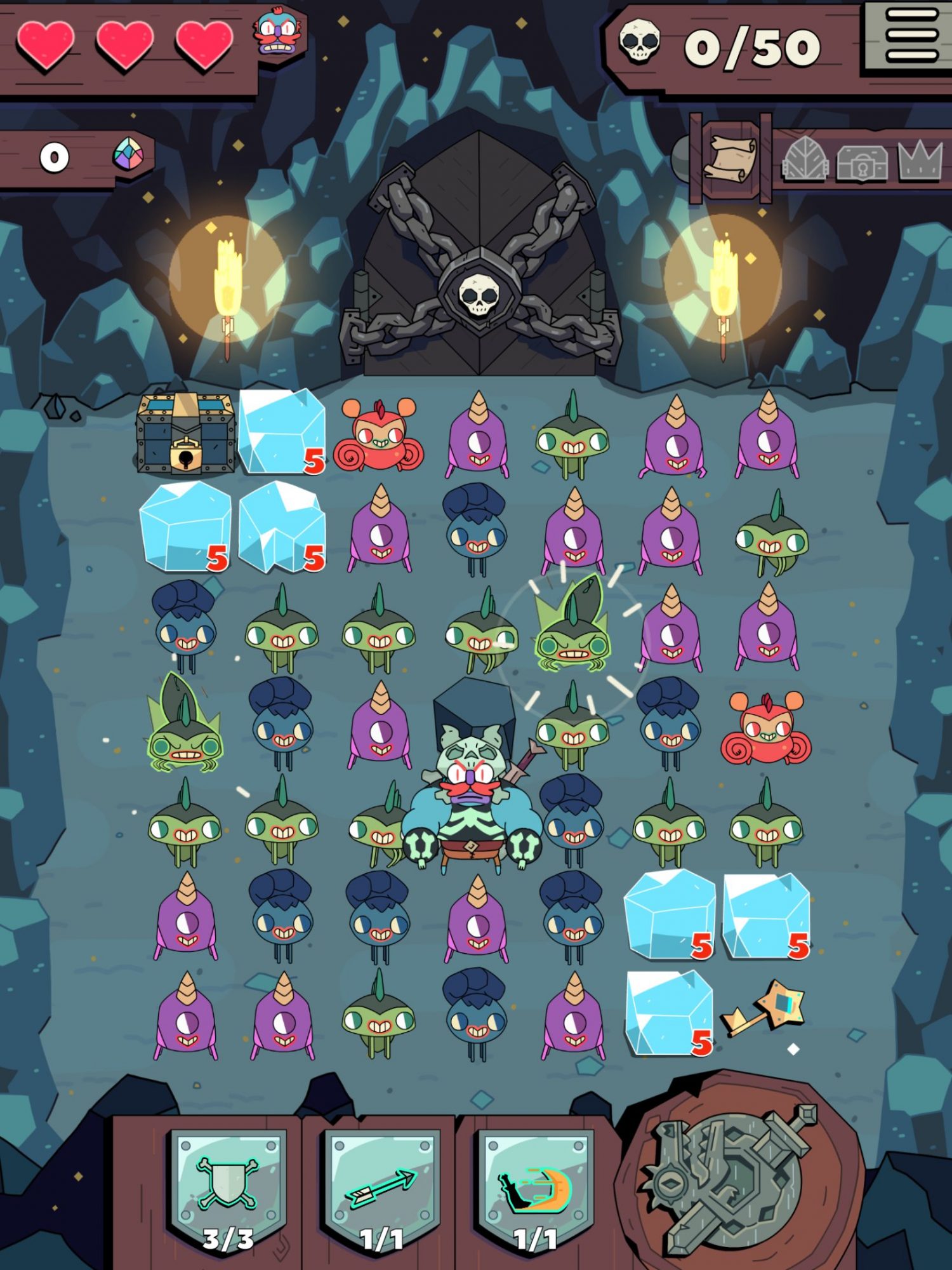This screenshot has width=952, height=1270.
Task: Trigger the dash boots ability
Action: 535,1187
